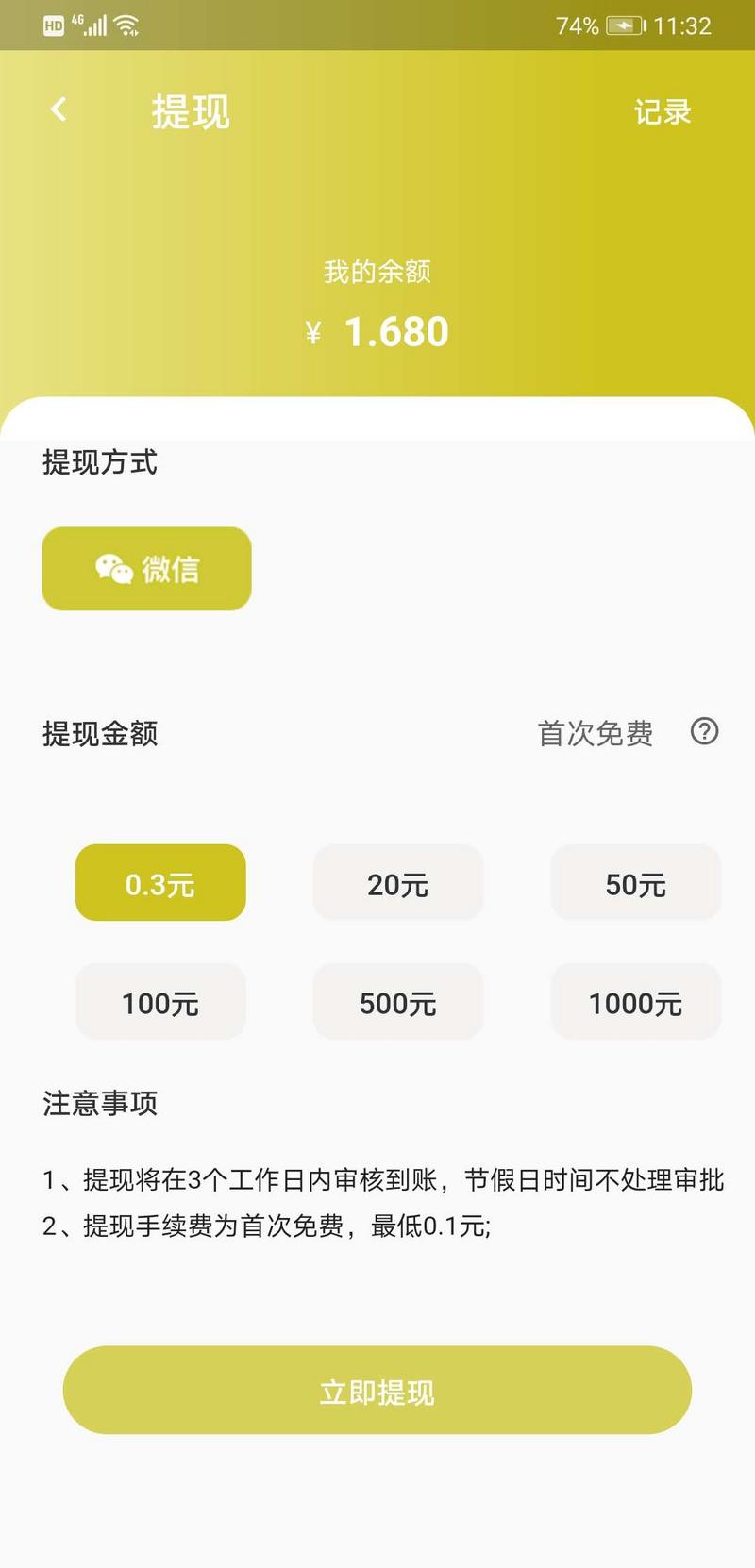
Task: Tap the 立即提现 button
Action: tap(377, 1390)
